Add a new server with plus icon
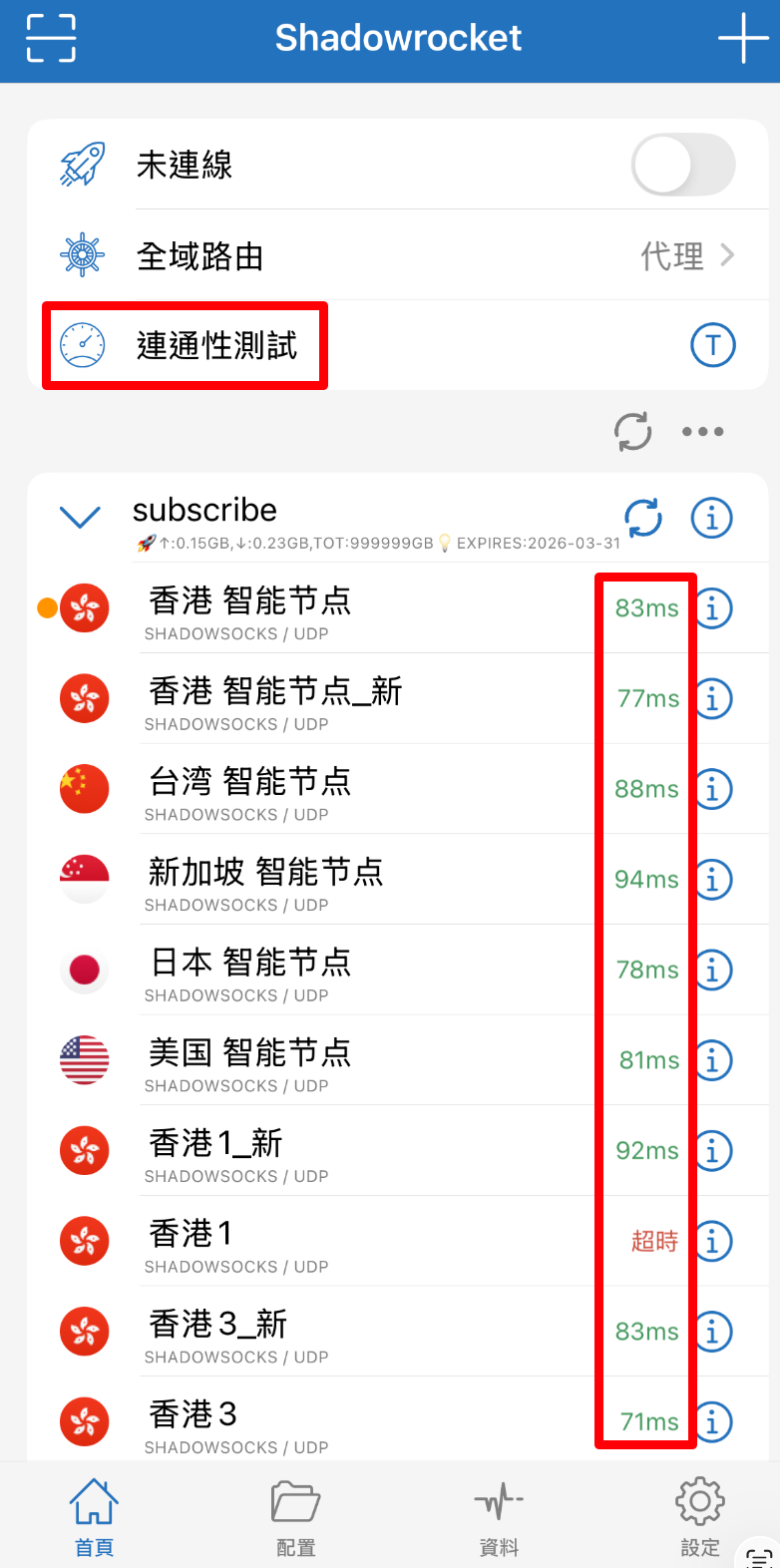Image resolution: width=780 pixels, height=1568 pixels. pos(743,39)
